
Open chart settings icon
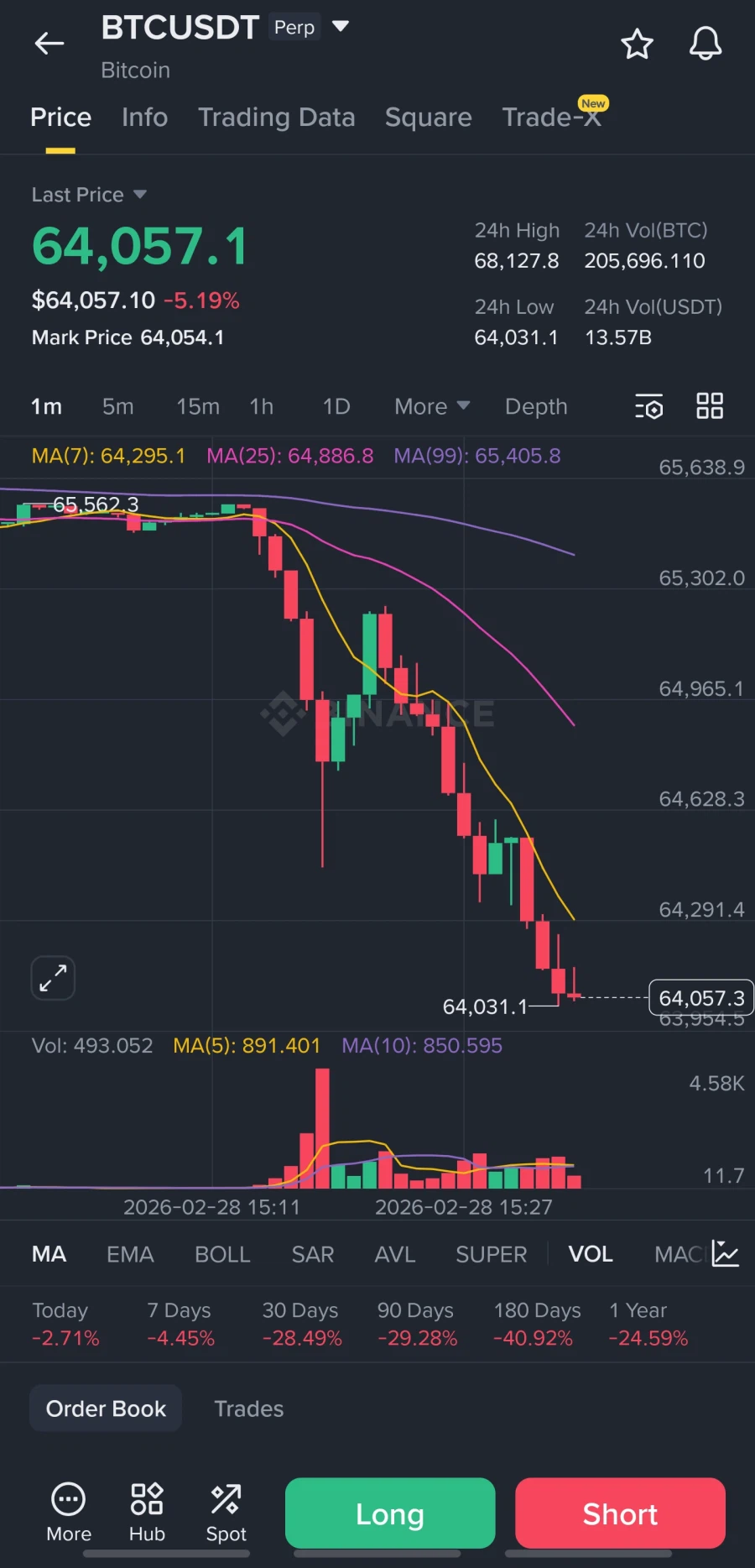click(x=648, y=407)
